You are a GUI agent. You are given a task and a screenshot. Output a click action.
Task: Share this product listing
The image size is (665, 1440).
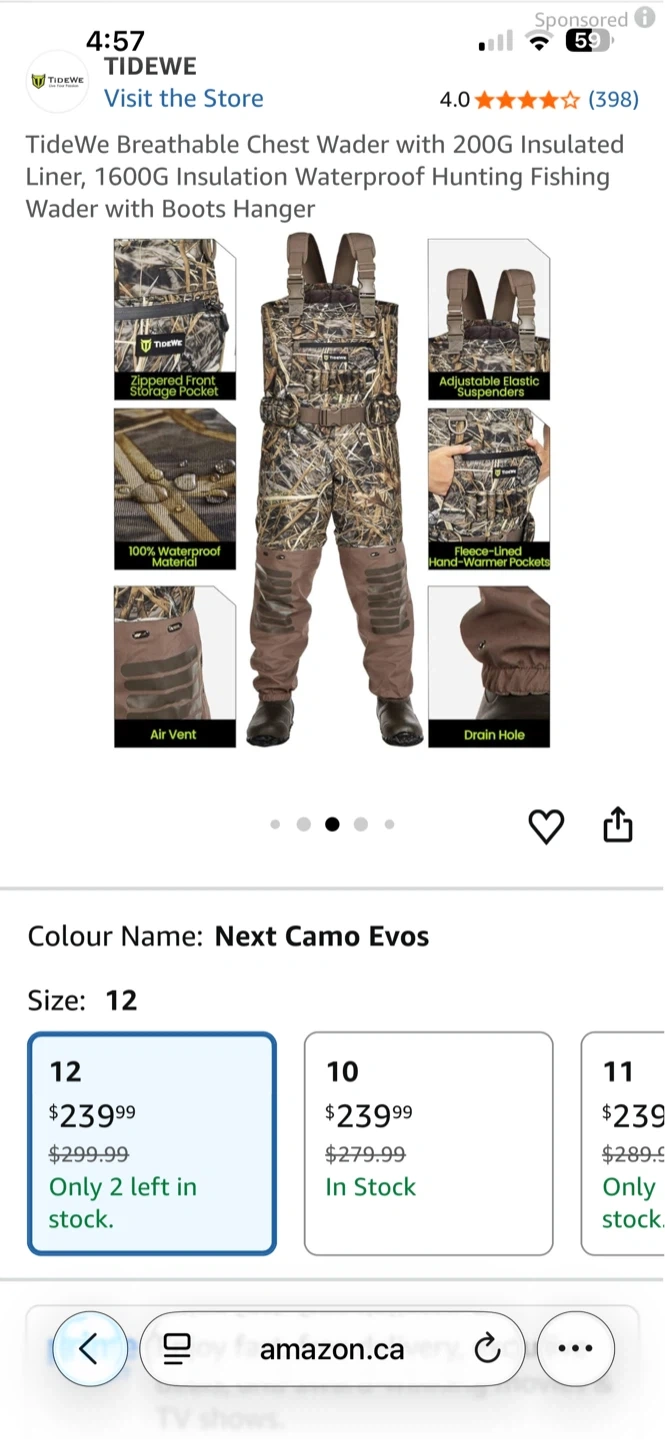pos(618,824)
